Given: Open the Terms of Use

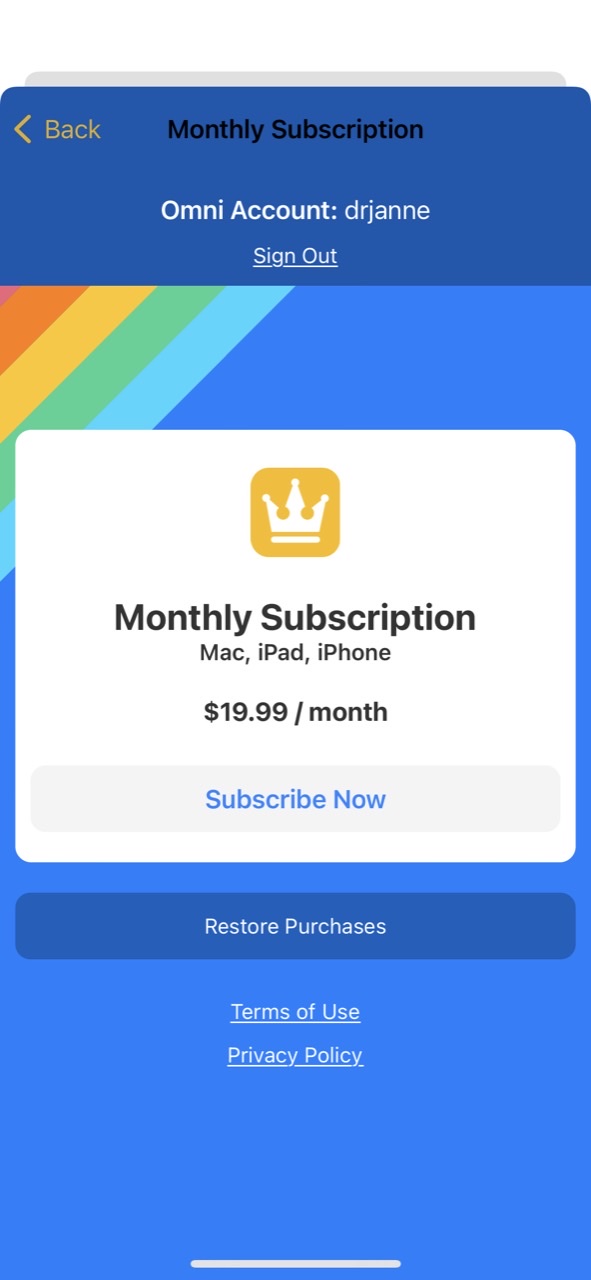Looking at the screenshot, I should 295,1012.
